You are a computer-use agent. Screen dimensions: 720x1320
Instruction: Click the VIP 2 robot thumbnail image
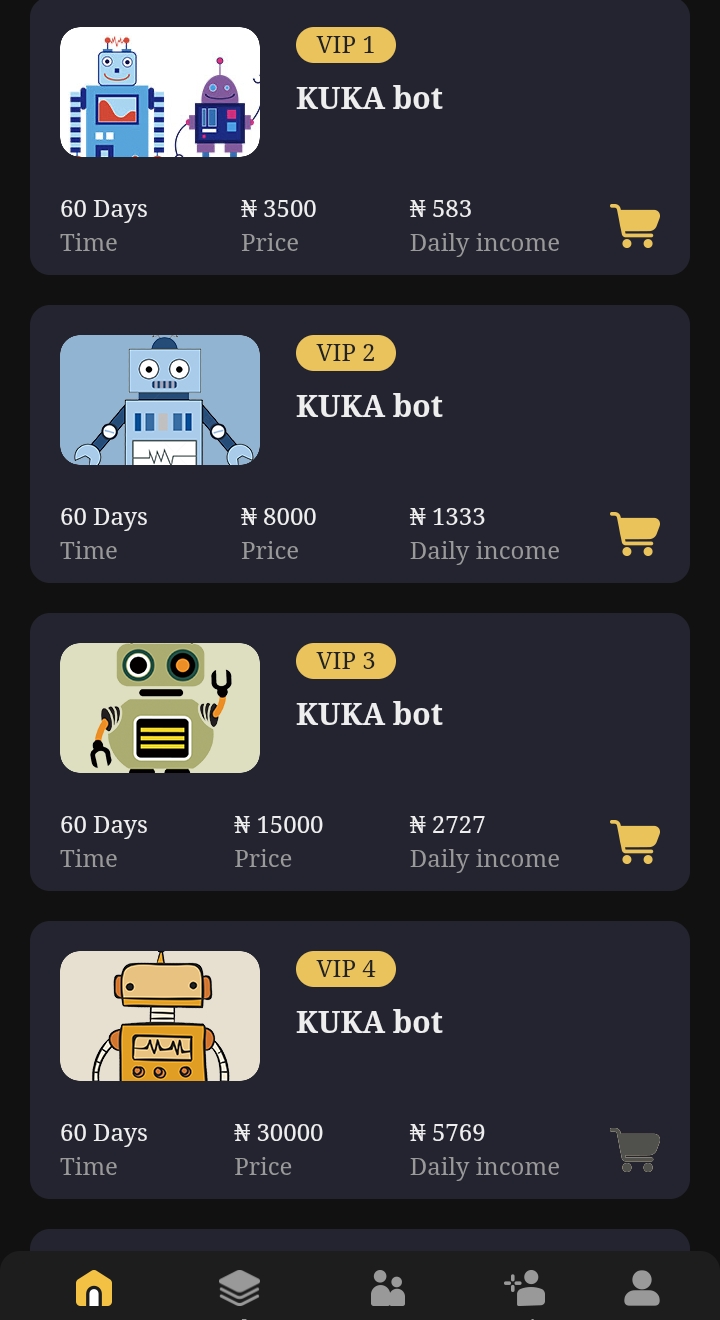tap(160, 400)
